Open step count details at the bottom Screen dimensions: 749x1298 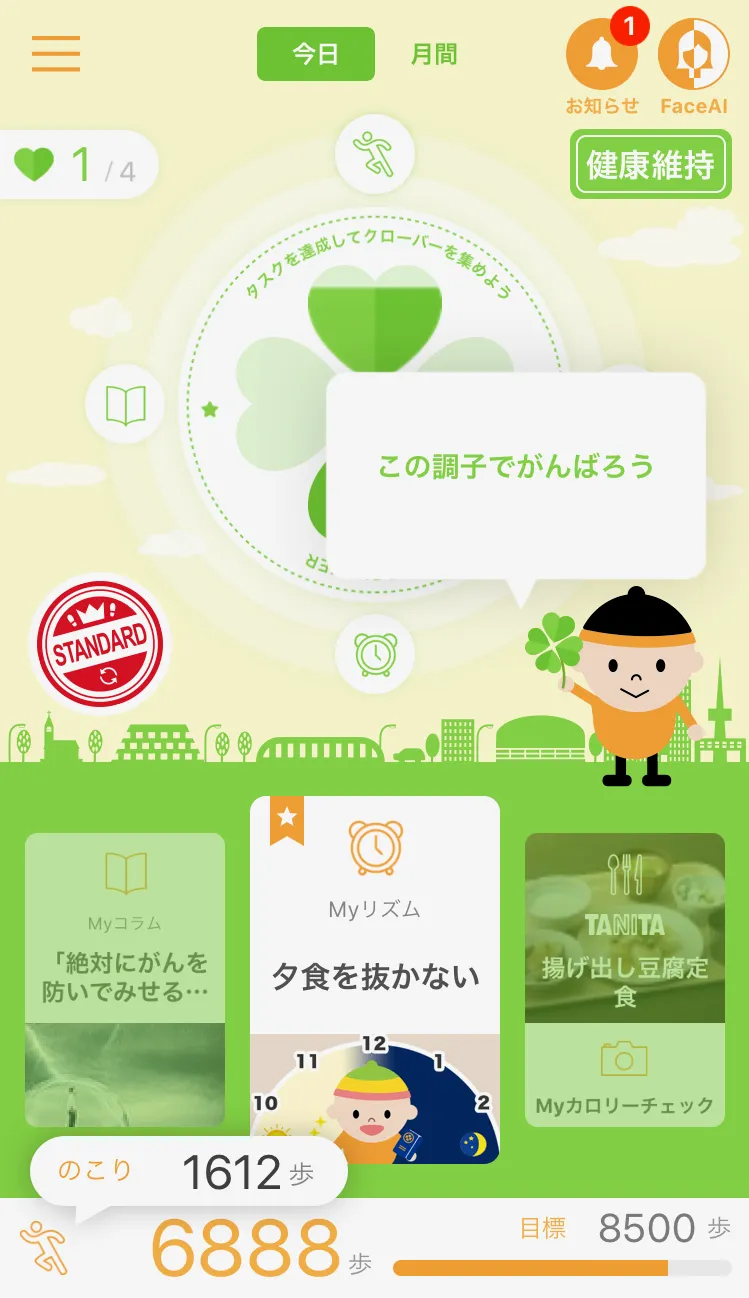(374, 1248)
